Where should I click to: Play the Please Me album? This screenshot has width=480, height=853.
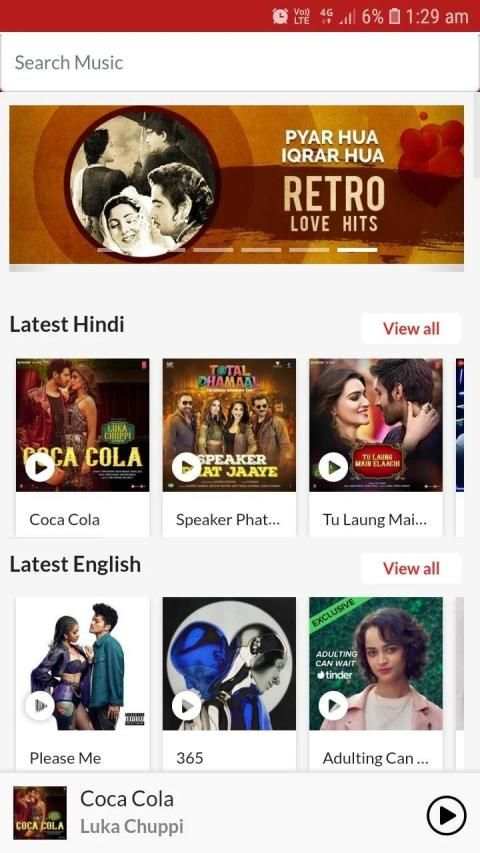(x=40, y=706)
